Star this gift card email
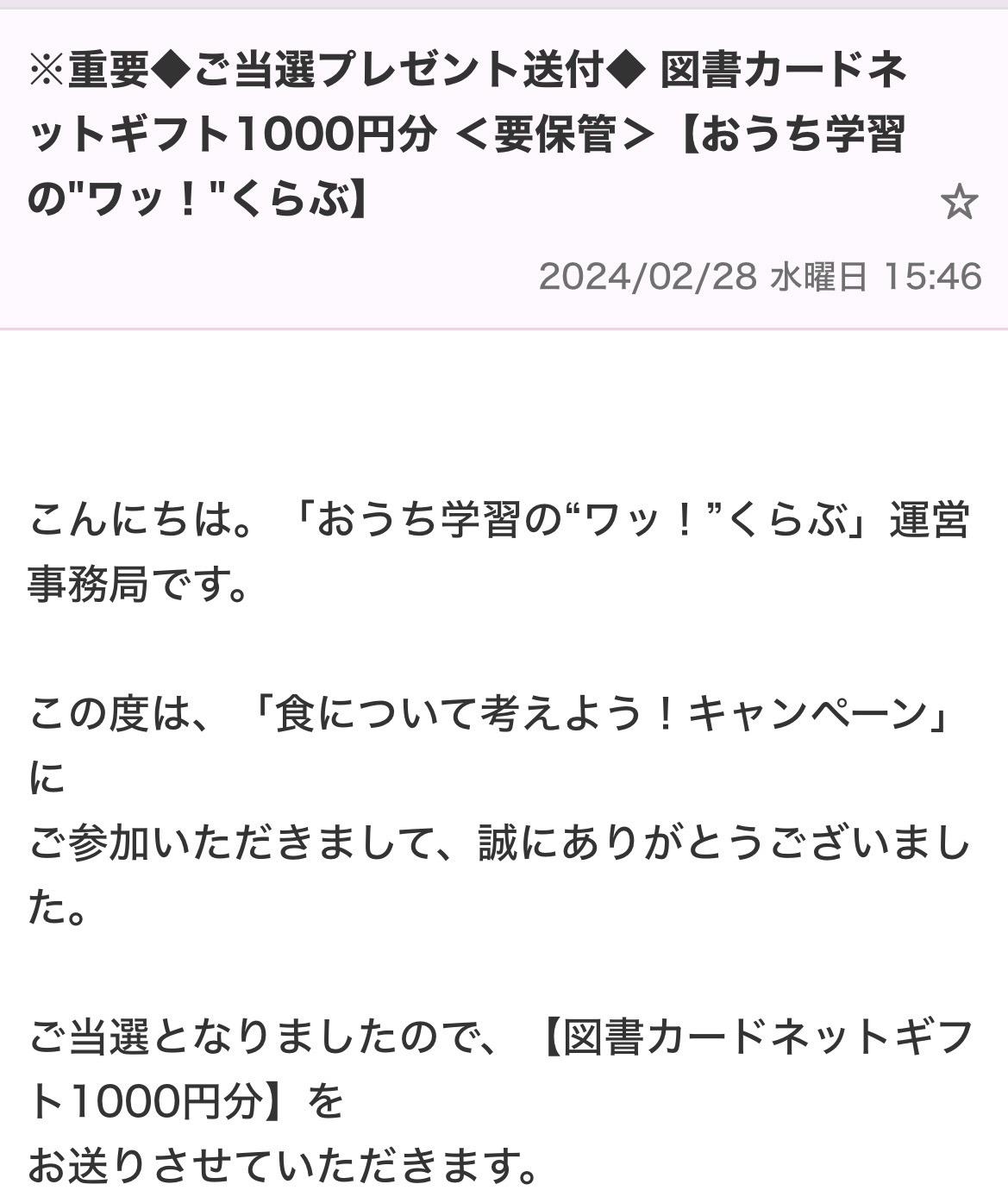1008x1203 pixels. tap(958, 204)
